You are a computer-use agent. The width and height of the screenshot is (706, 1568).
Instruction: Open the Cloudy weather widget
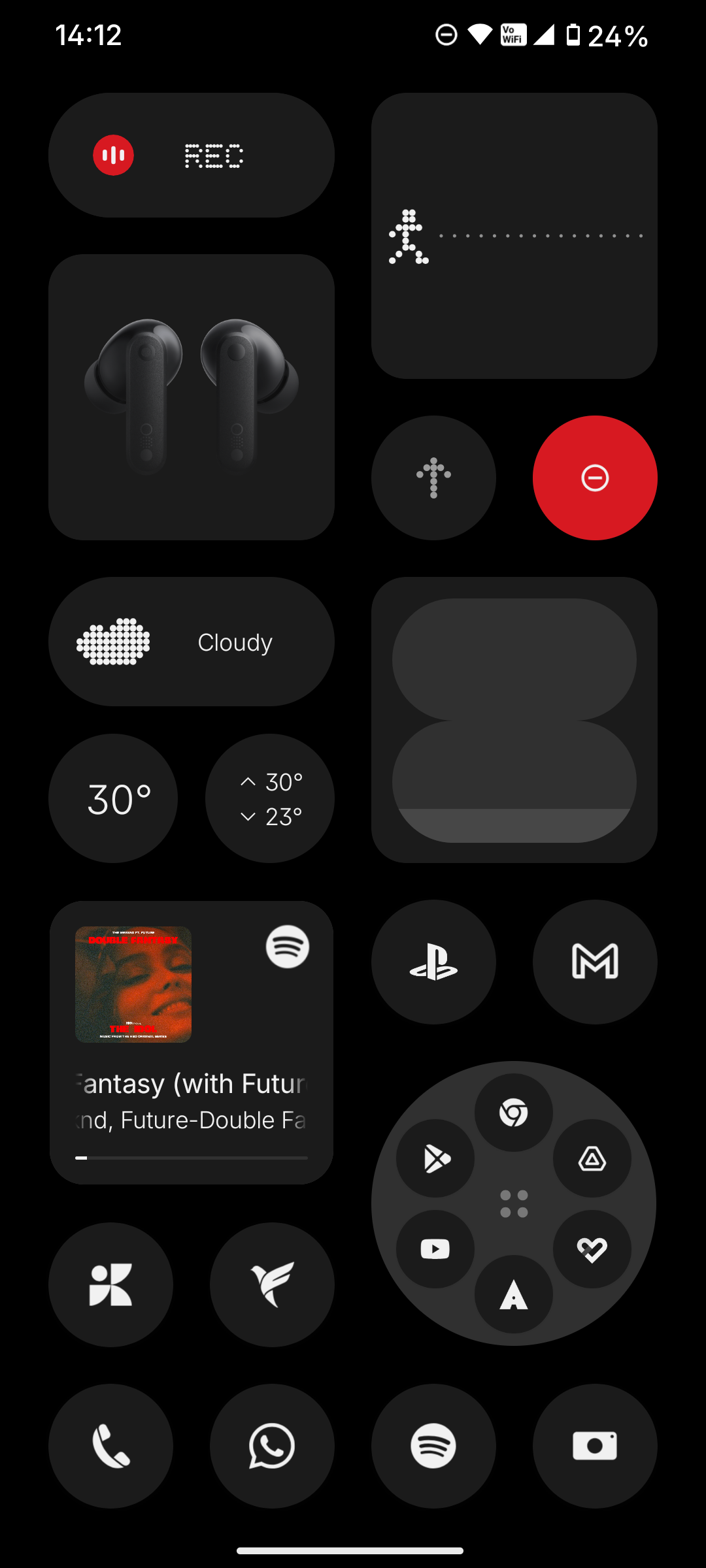[x=191, y=642]
